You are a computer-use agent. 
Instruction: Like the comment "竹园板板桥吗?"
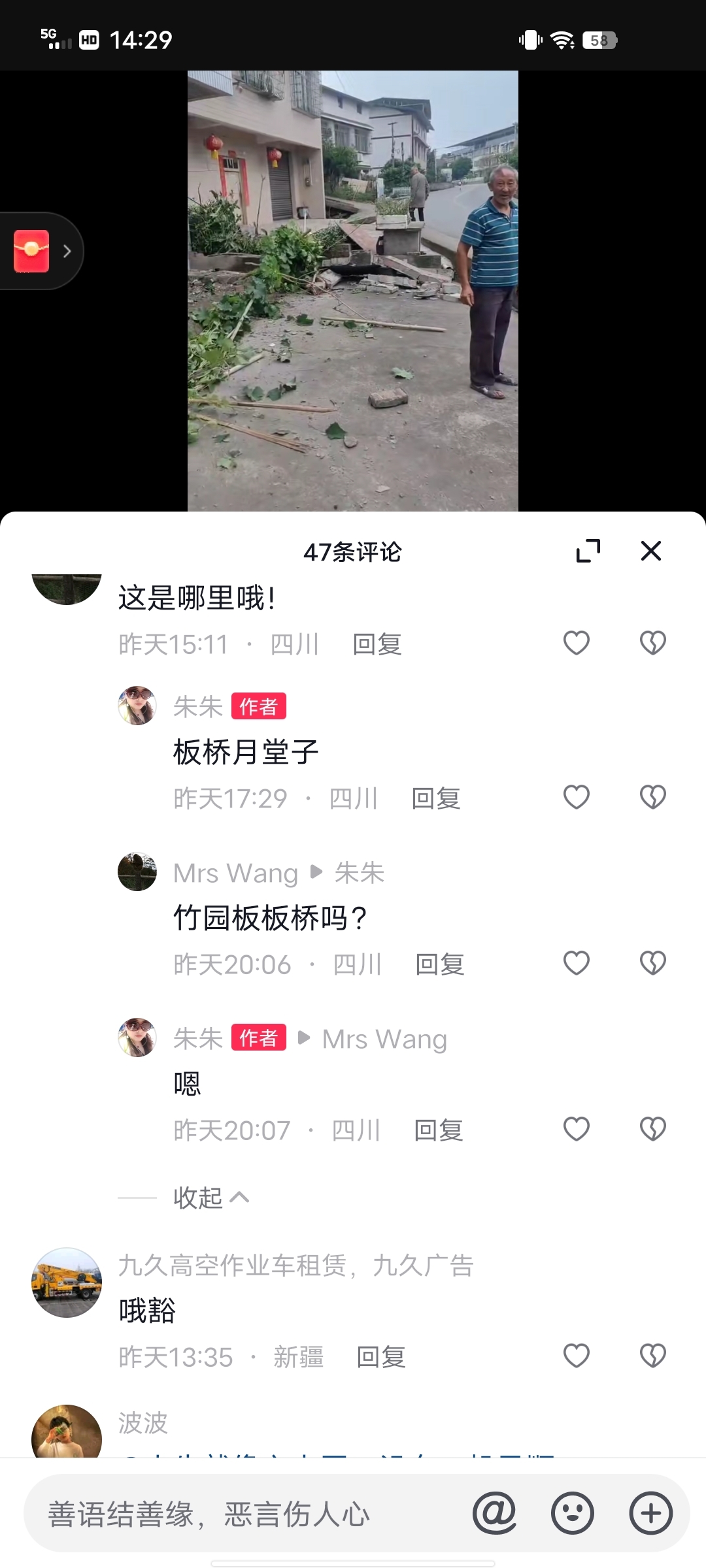point(577,963)
